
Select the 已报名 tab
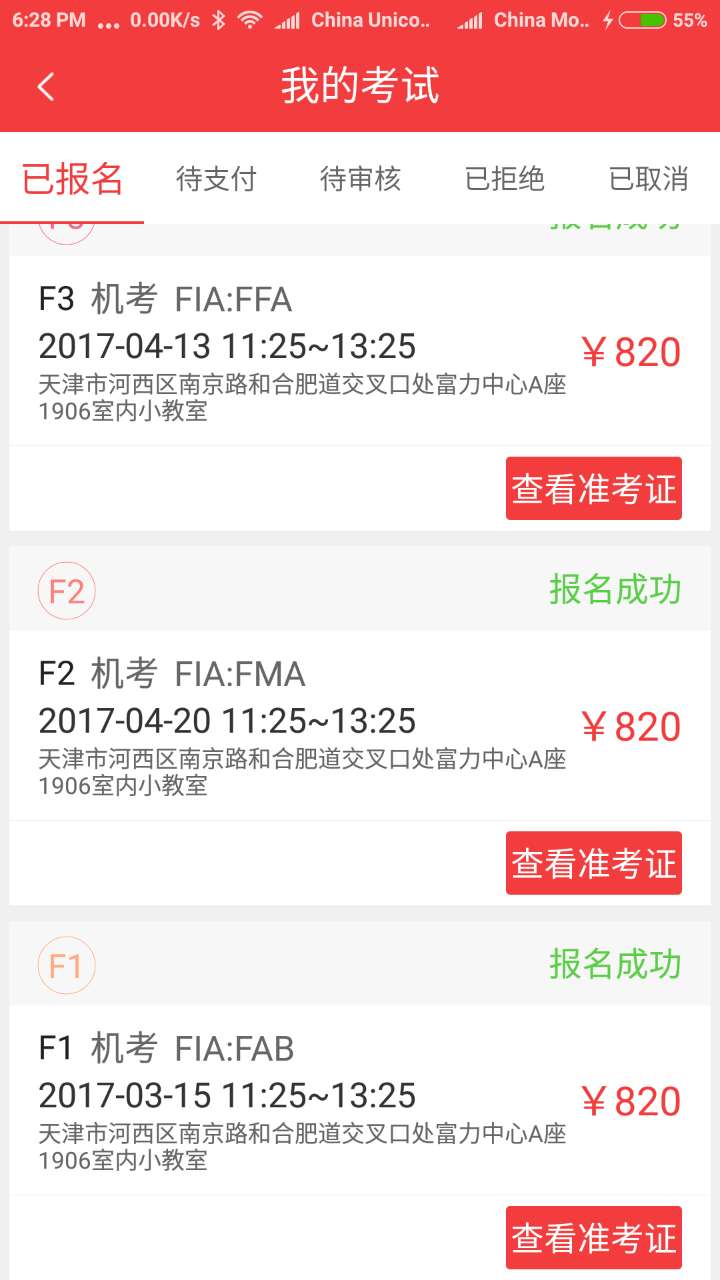(x=72, y=179)
